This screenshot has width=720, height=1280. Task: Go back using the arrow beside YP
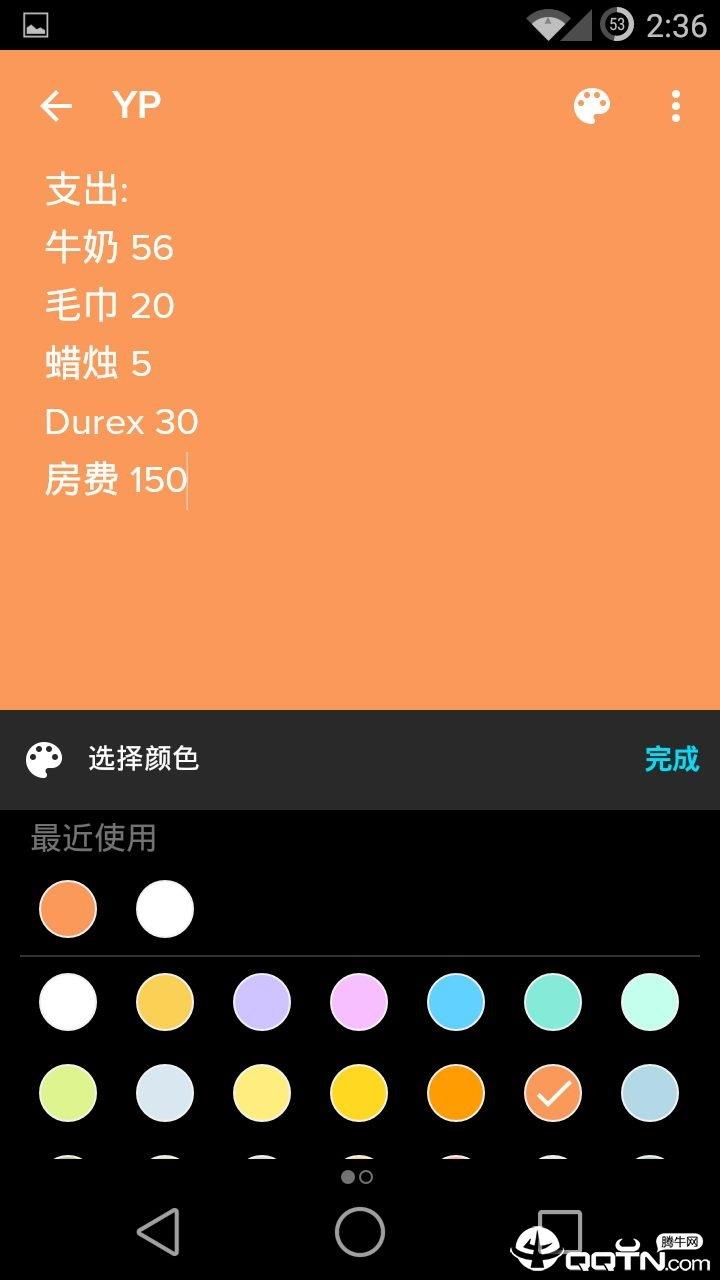pos(56,106)
